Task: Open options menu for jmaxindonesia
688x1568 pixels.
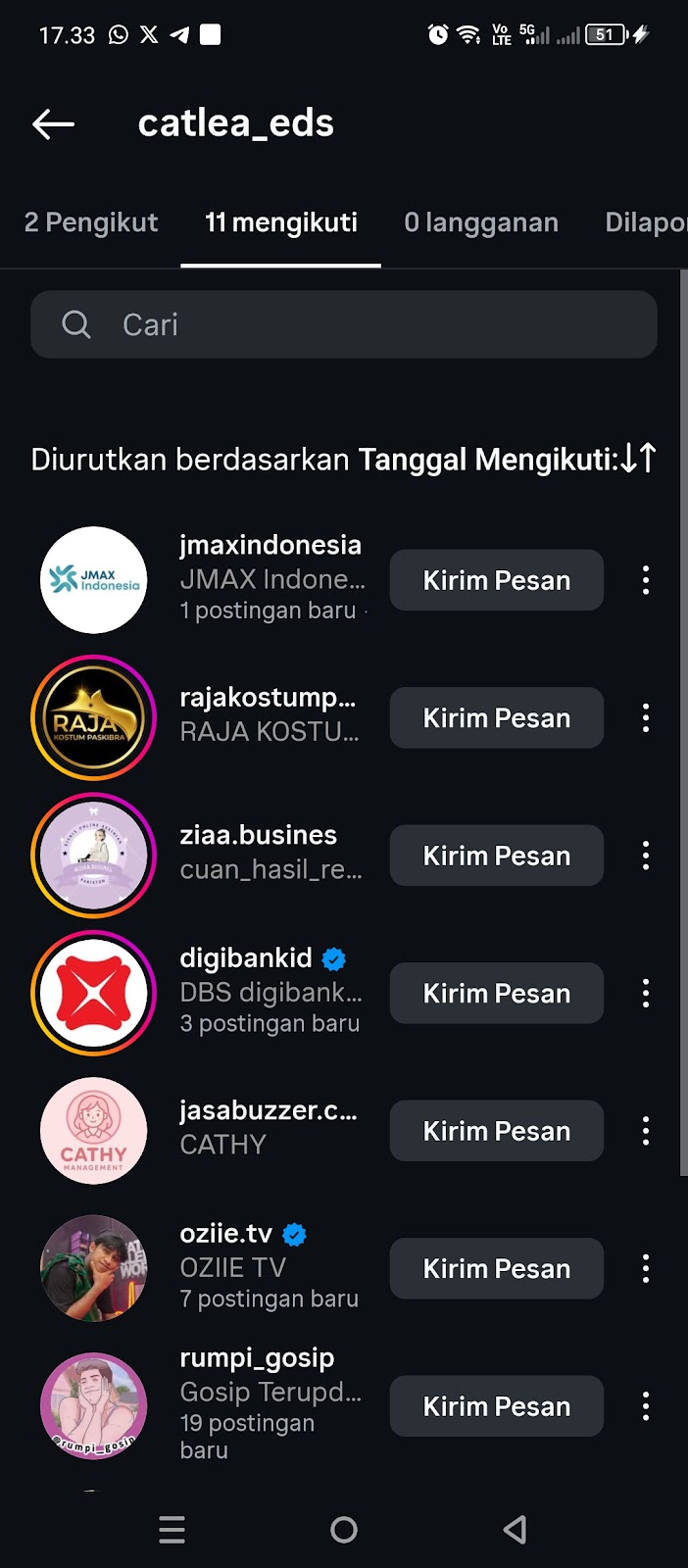Action: coord(645,580)
